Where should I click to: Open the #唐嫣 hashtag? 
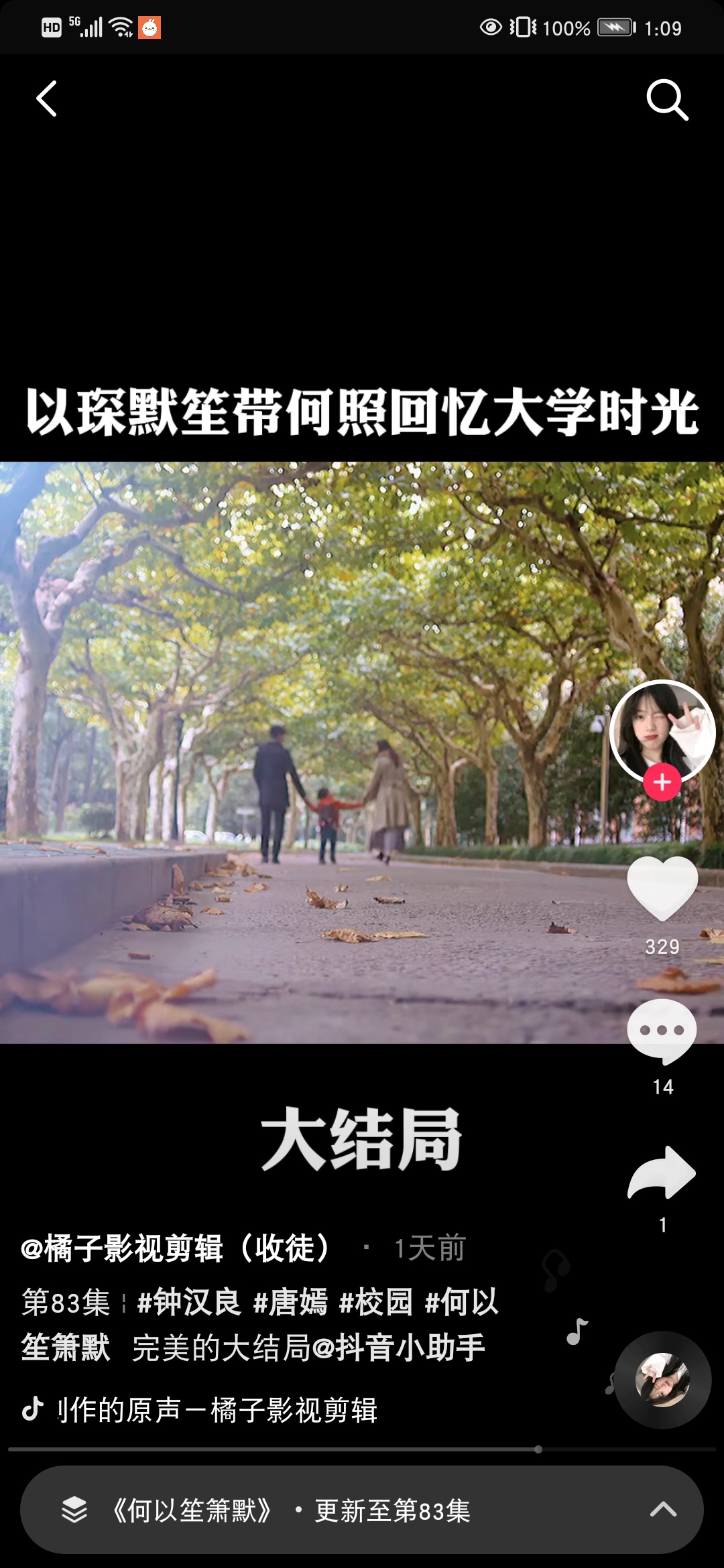[x=290, y=1302]
